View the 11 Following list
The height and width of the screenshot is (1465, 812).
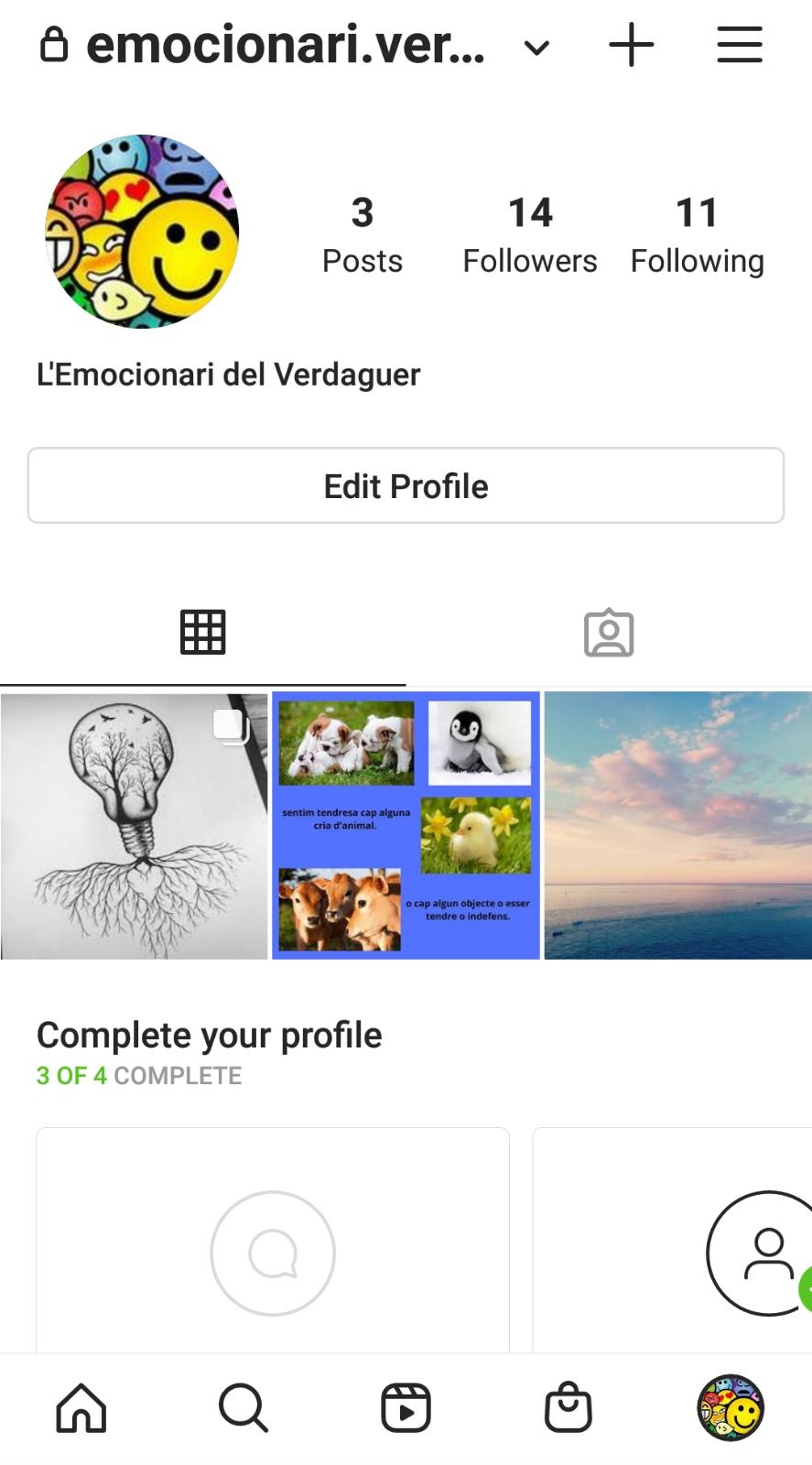pyautogui.click(x=697, y=235)
